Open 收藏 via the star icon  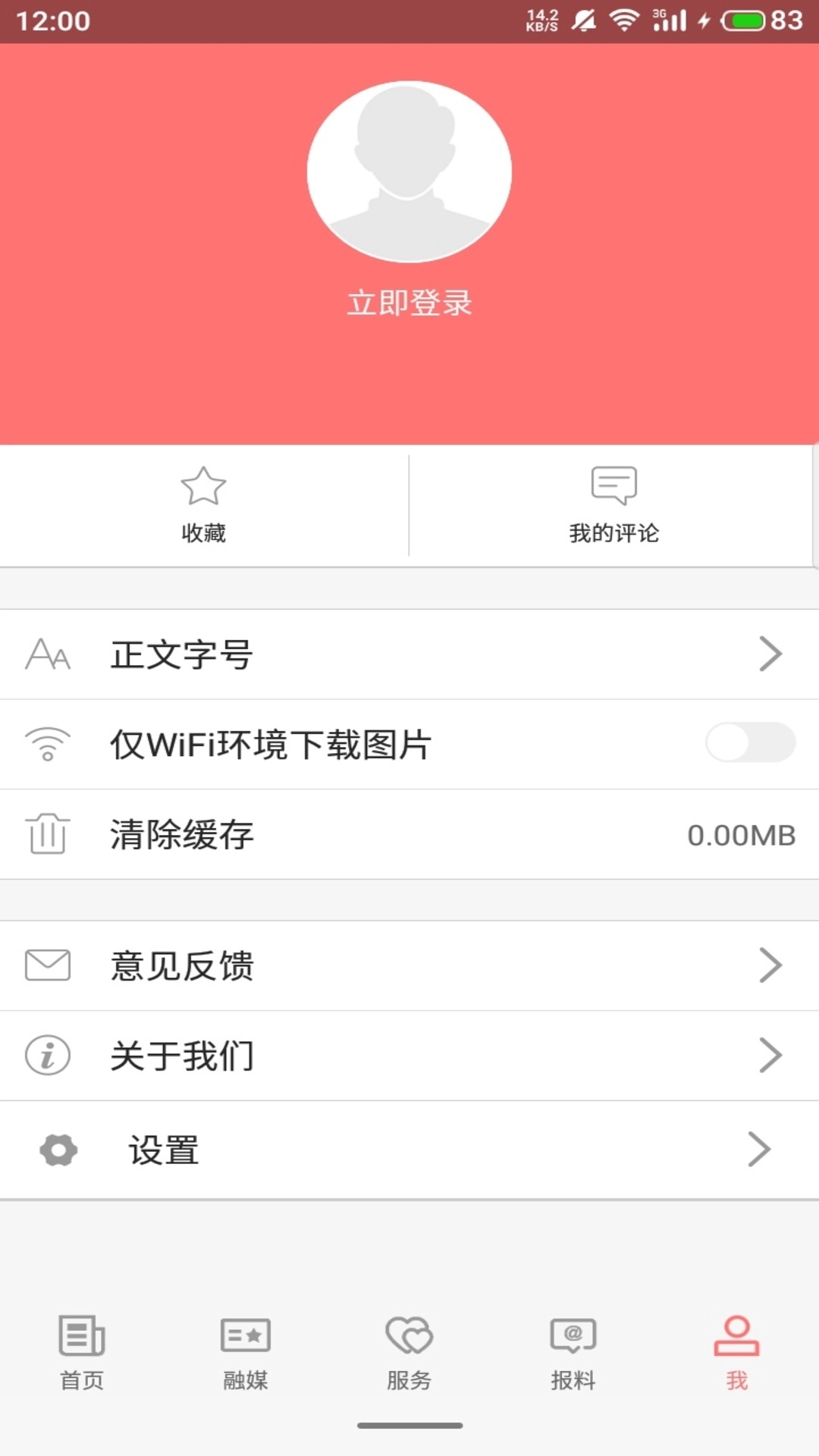(204, 486)
